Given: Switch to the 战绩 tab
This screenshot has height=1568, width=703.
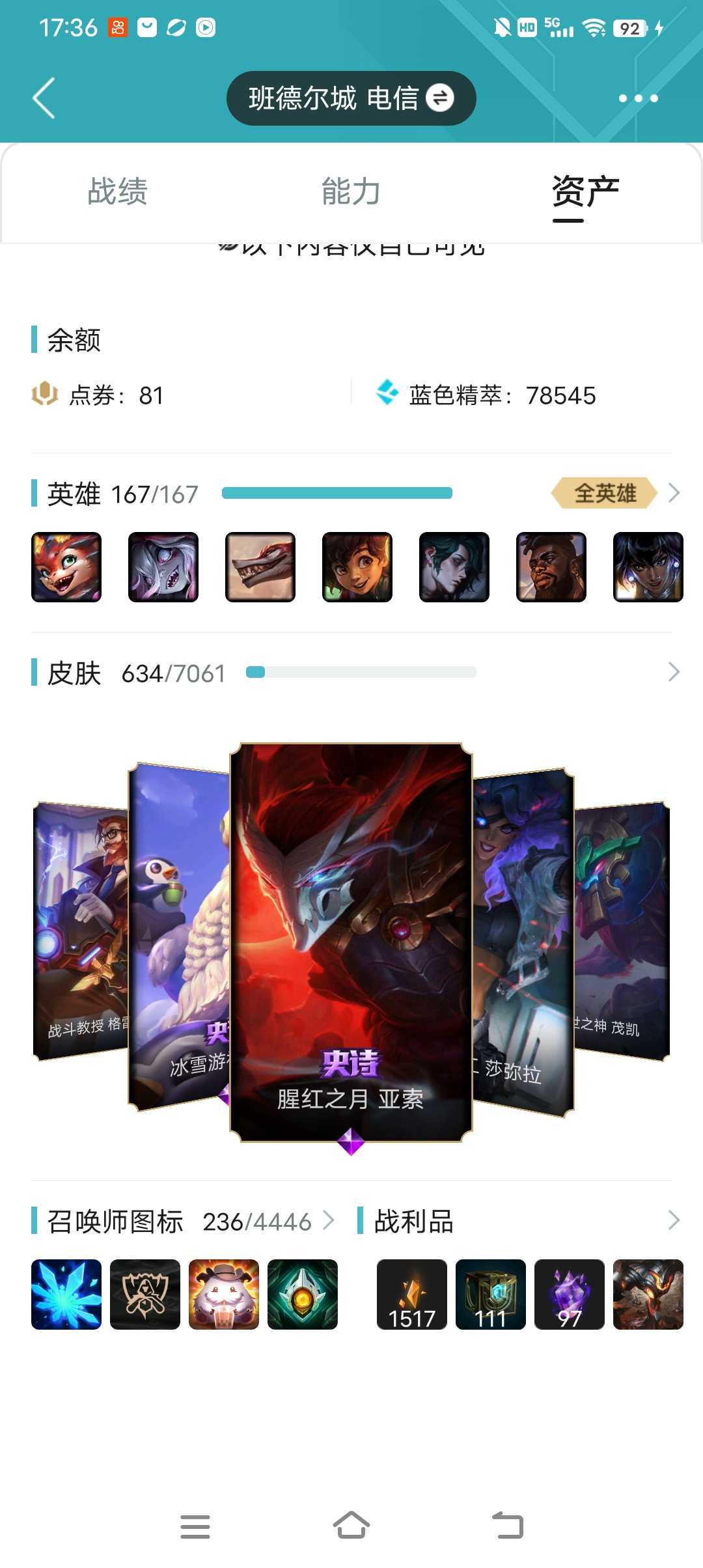Looking at the screenshot, I should (118, 191).
